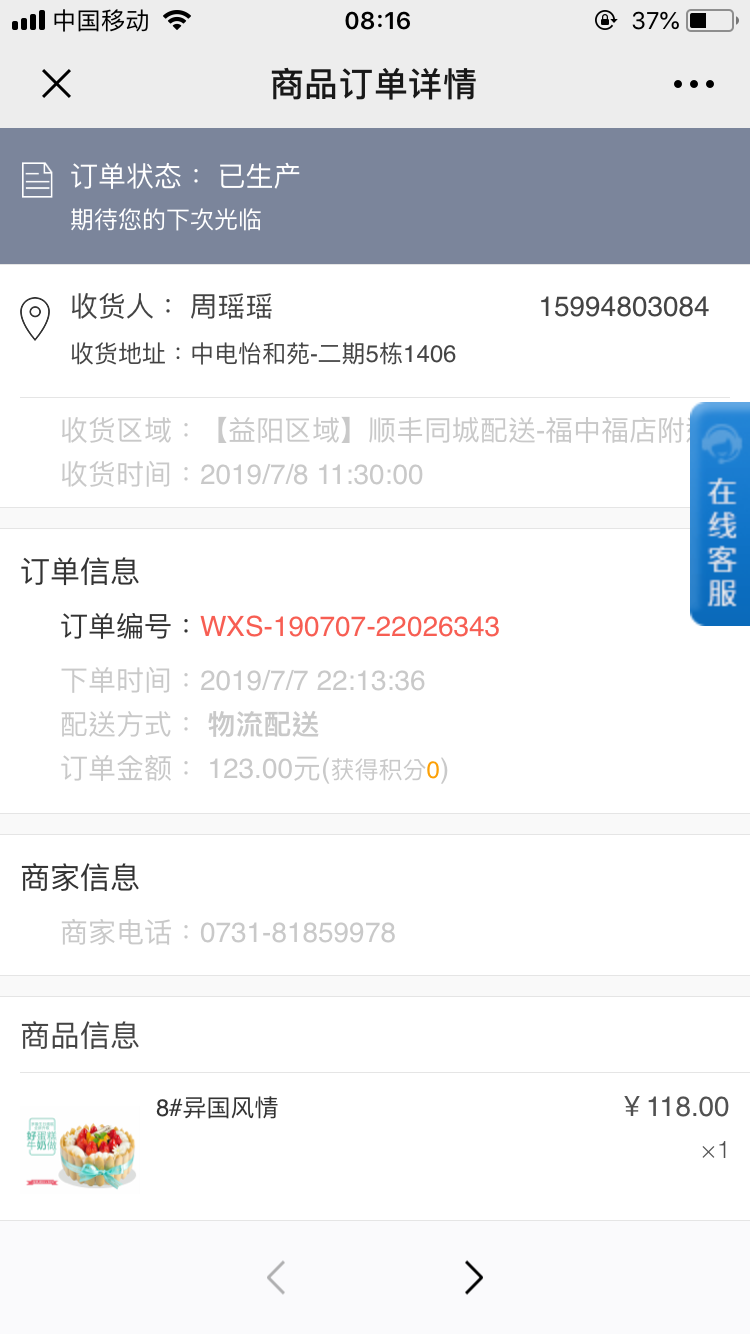Viewport: 750px width, 1334px height.
Task: Close the order details page
Action: click(56, 84)
